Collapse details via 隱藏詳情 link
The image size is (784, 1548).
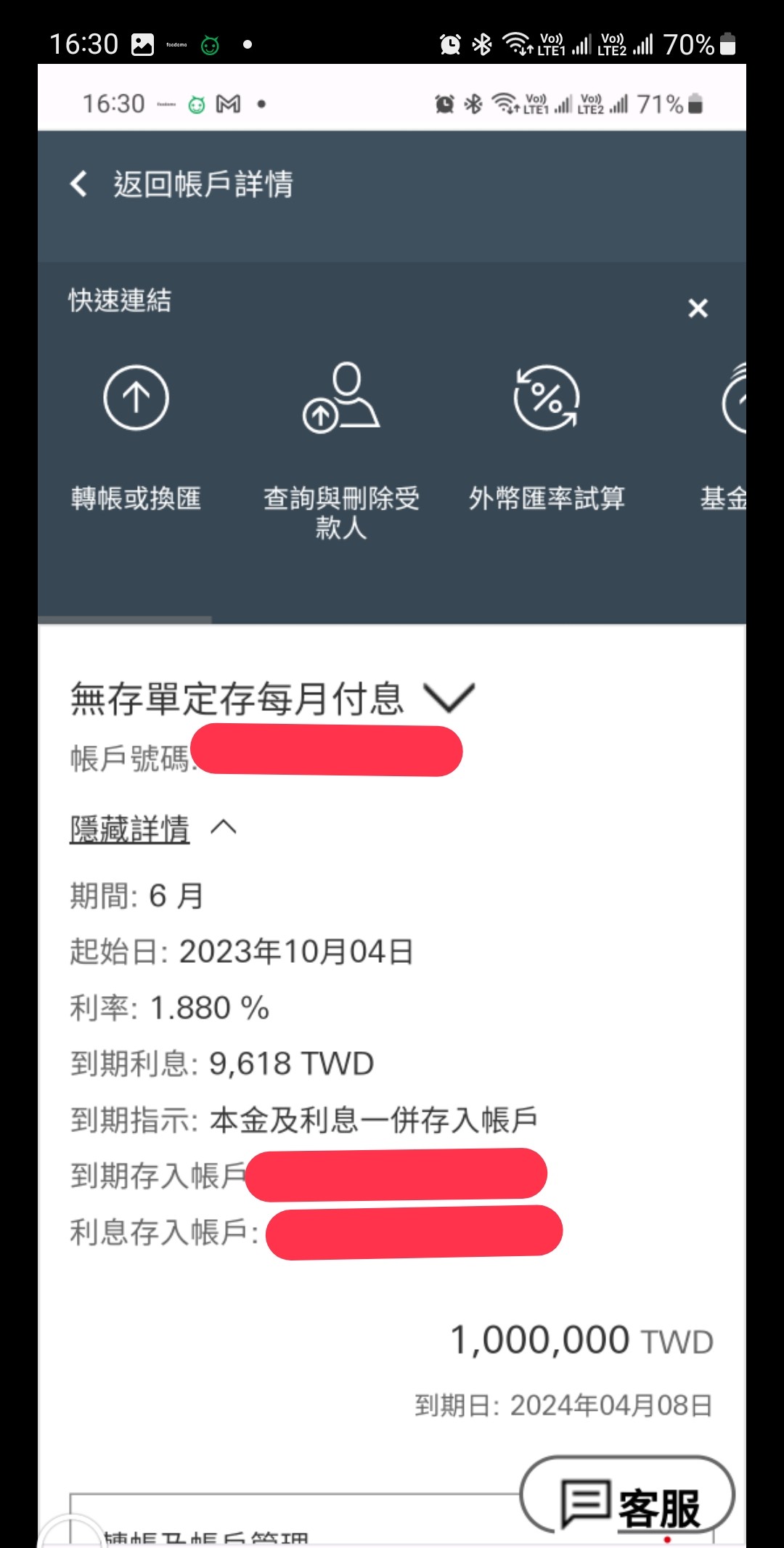[131, 828]
